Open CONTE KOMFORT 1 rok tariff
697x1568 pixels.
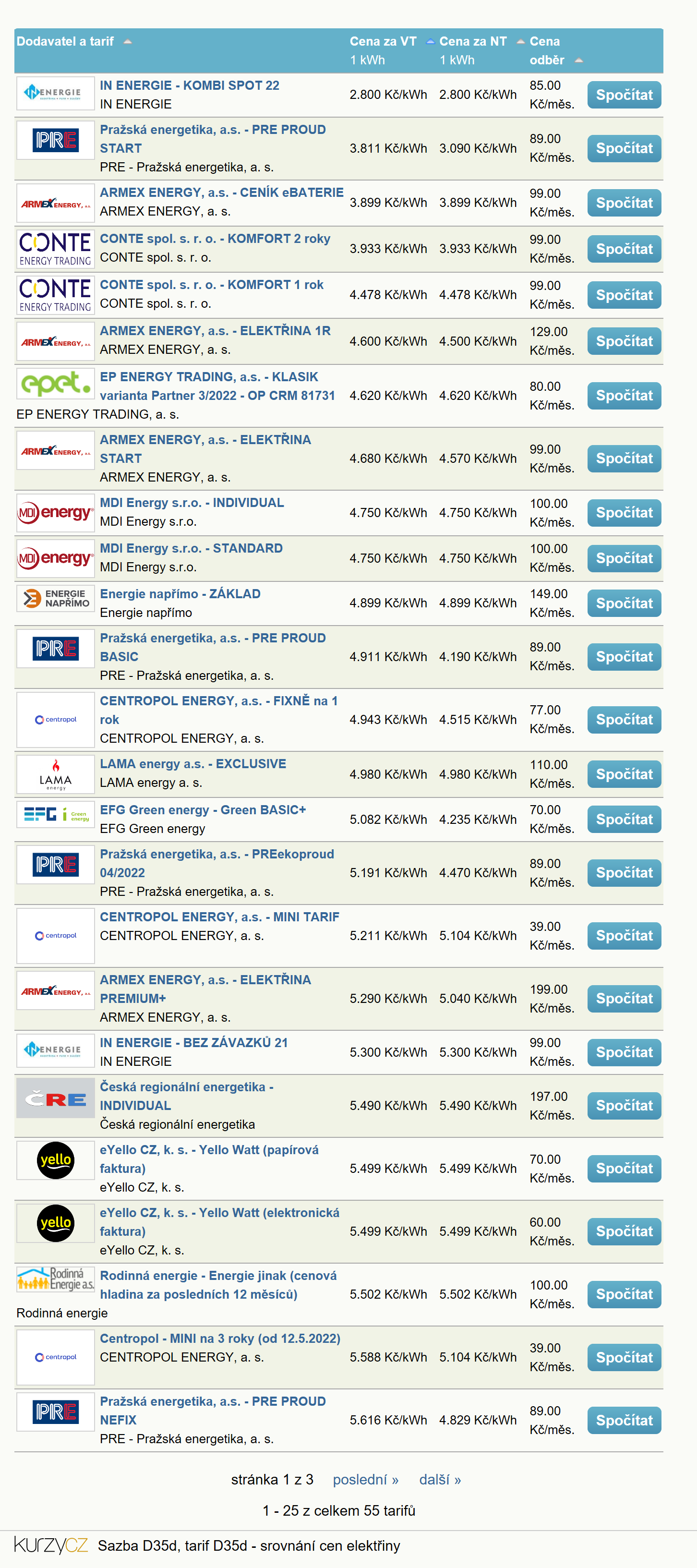coord(211,285)
